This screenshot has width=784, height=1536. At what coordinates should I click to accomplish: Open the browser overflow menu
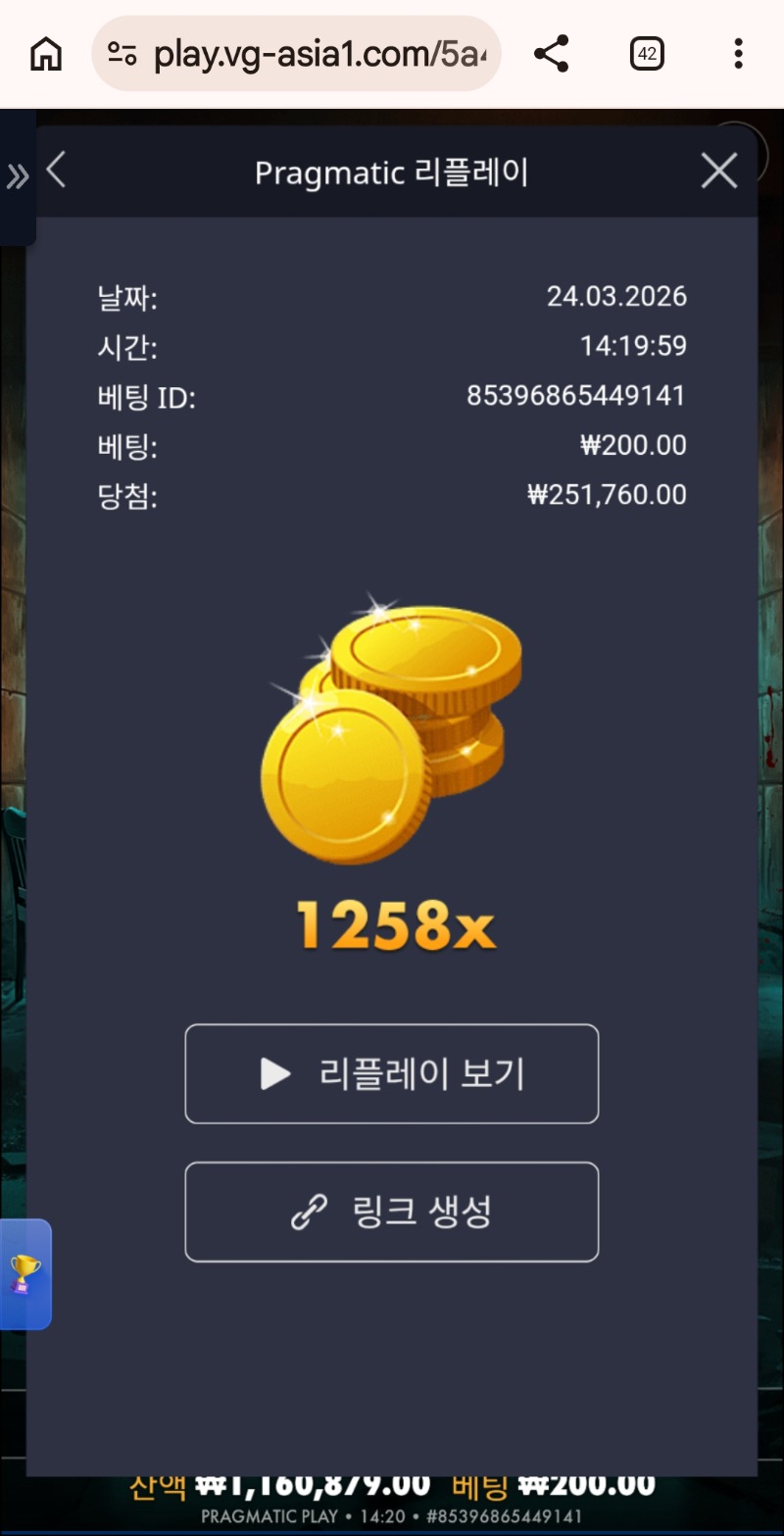738,54
